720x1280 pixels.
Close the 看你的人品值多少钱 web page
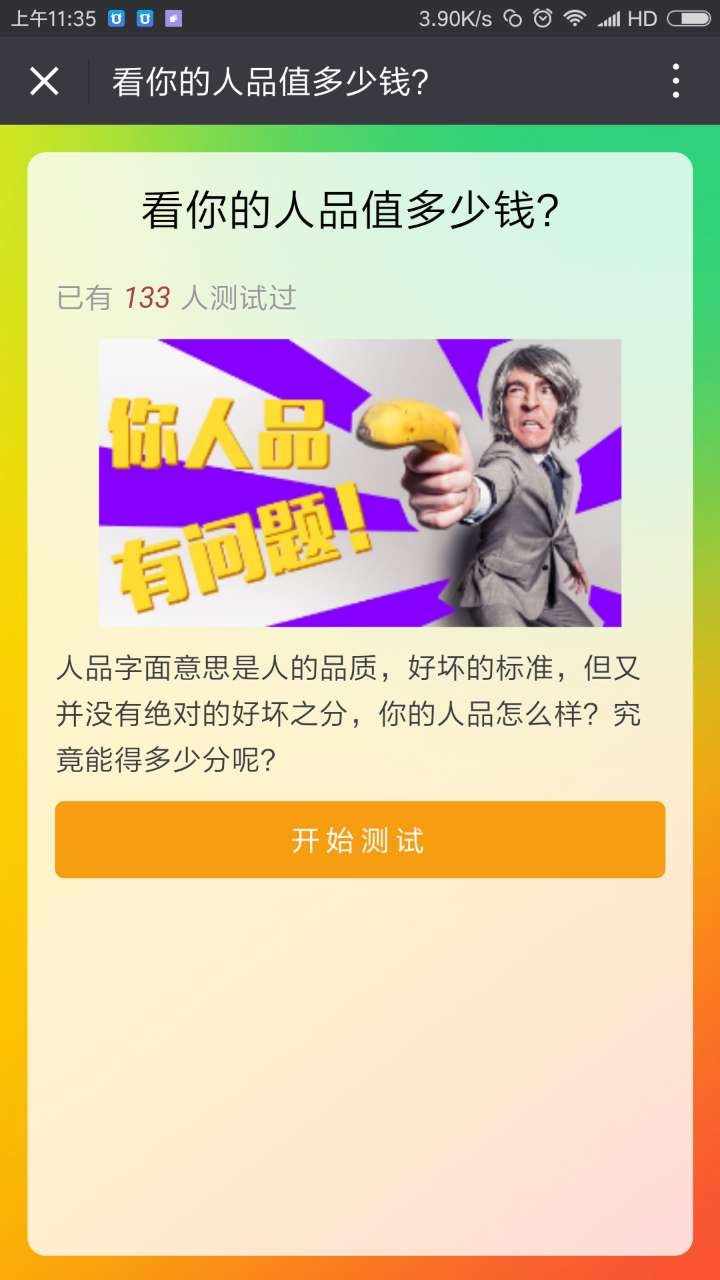tap(44, 81)
